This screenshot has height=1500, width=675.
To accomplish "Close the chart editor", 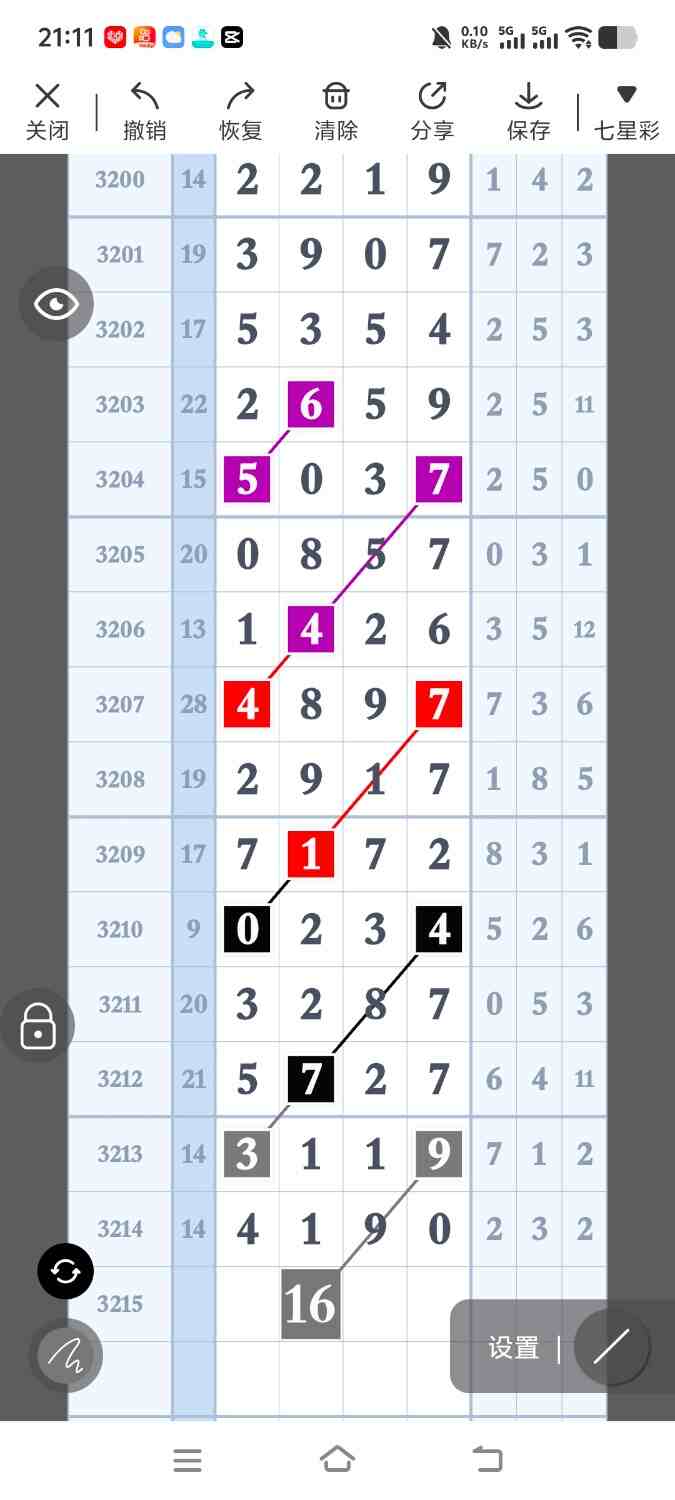I will click(x=47, y=111).
